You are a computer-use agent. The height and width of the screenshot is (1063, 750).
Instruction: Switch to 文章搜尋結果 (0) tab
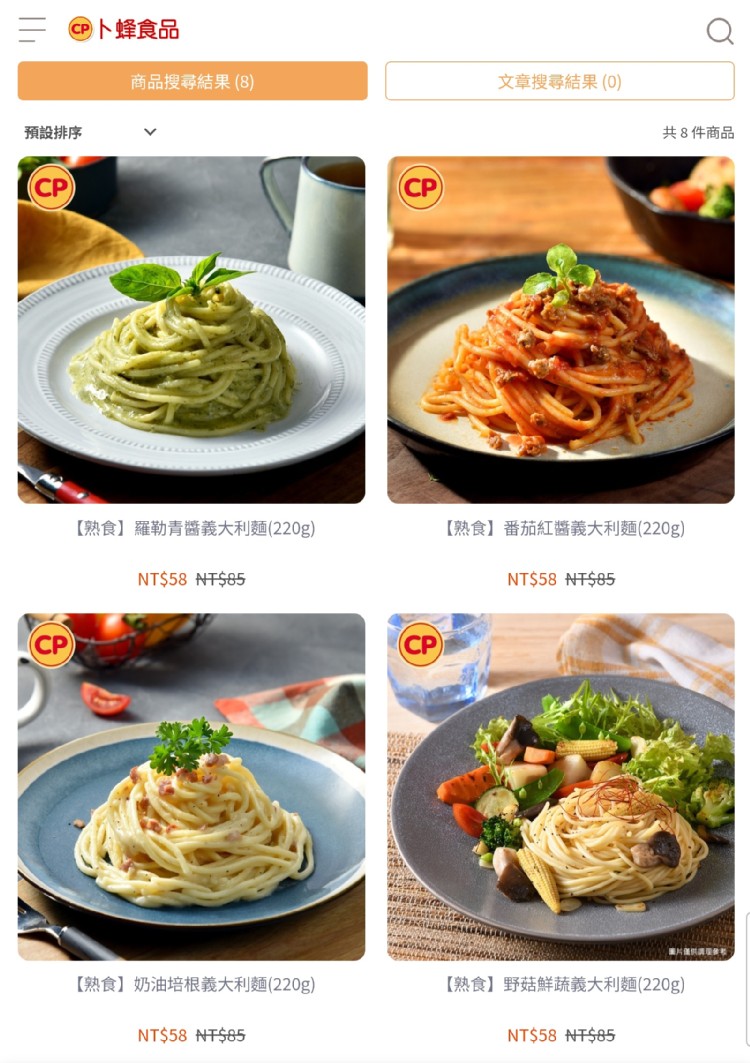click(559, 81)
